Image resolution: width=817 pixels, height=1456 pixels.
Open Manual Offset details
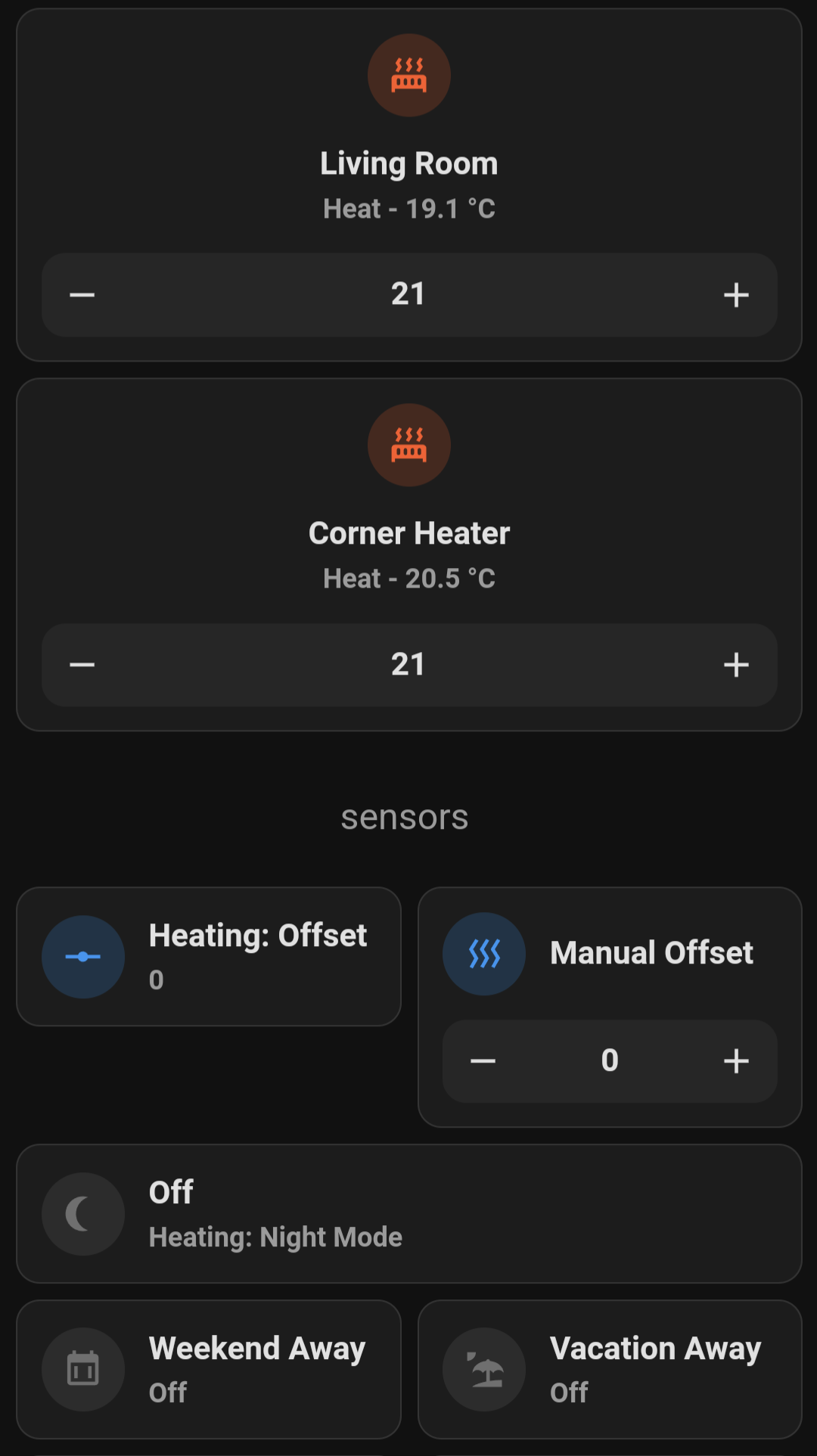651,953
